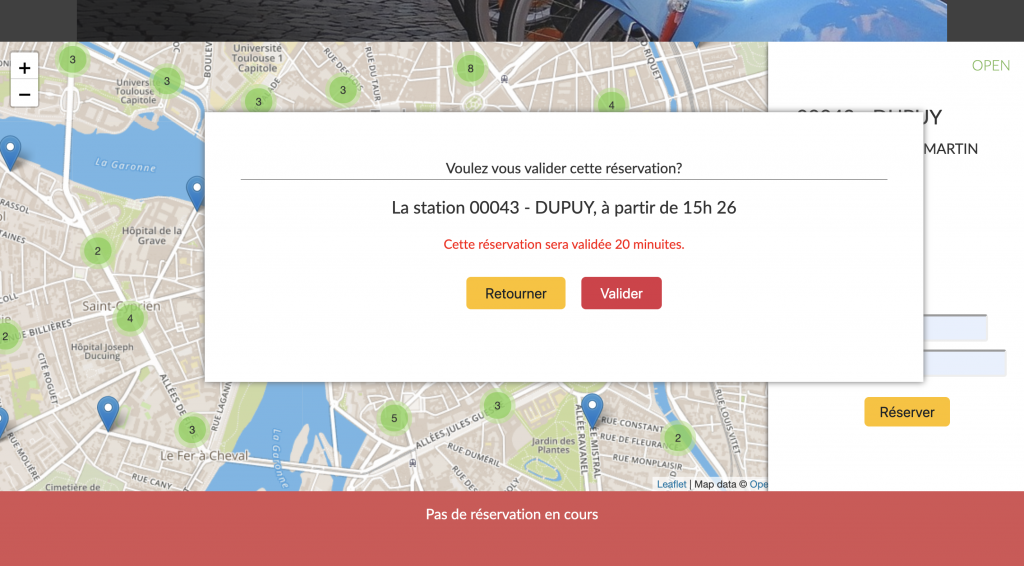
Task: Expand the 4-station cluster near Saint-Cyprien
Action: pyautogui.click(x=129, y=320)
